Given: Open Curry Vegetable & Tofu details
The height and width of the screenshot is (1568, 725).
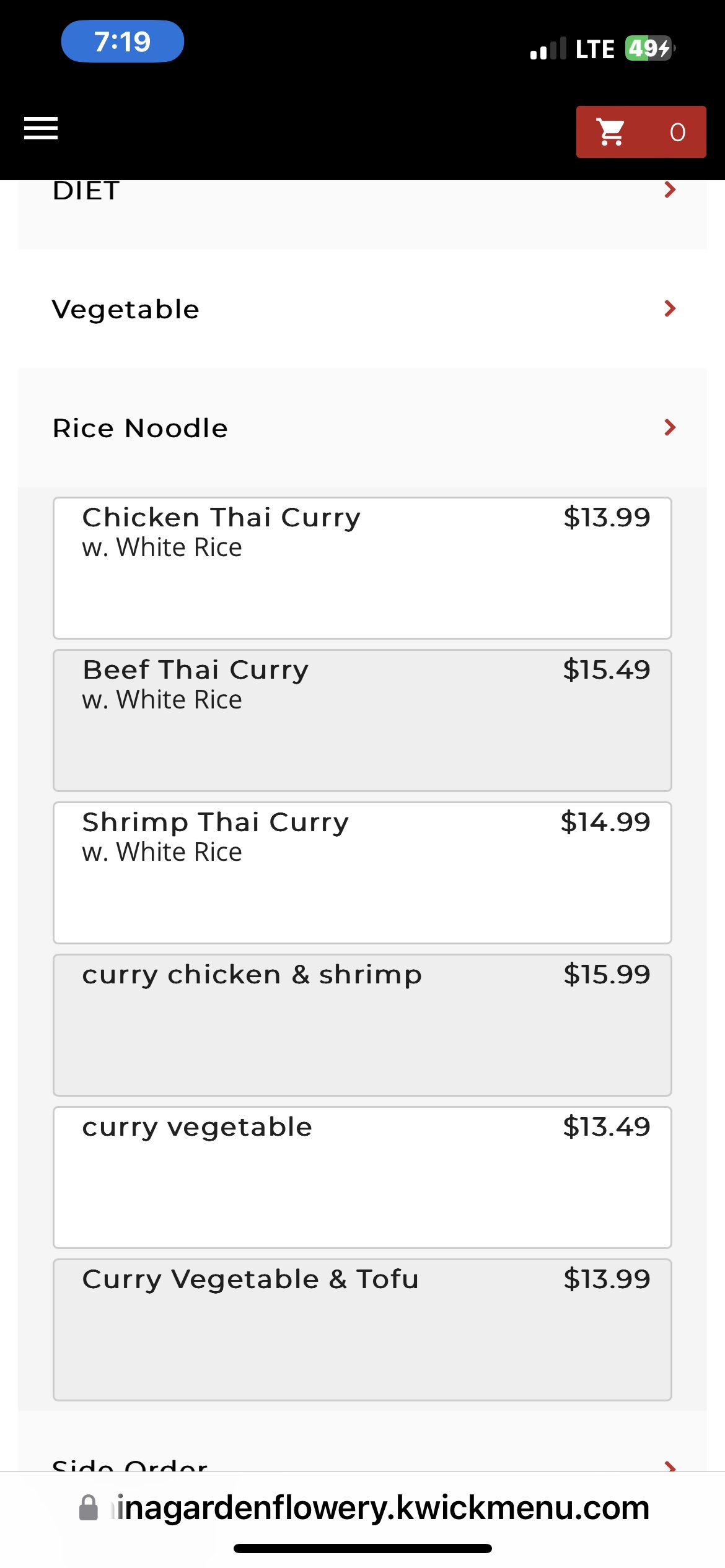Looking at the screenshot, I should [x=362, y=1330].
